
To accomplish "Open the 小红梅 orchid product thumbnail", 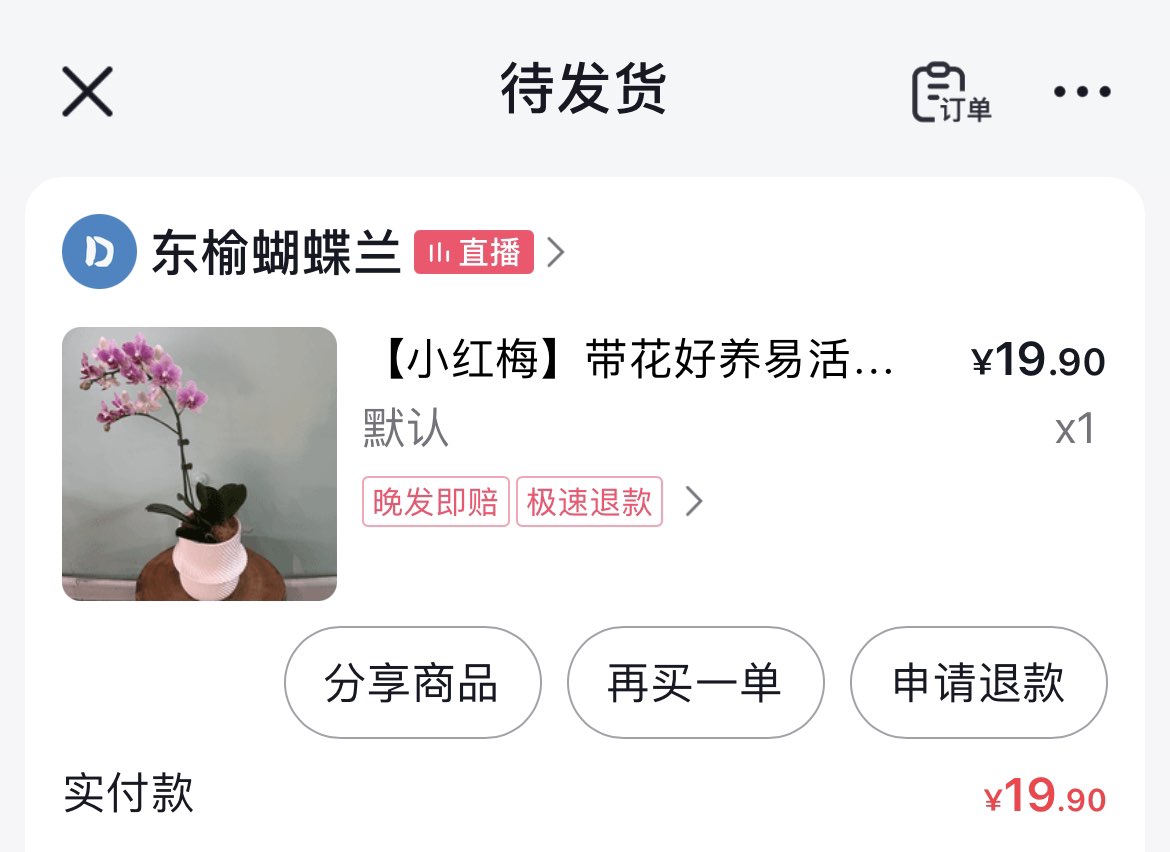I will pyautogui.click(x=199, y=464).
